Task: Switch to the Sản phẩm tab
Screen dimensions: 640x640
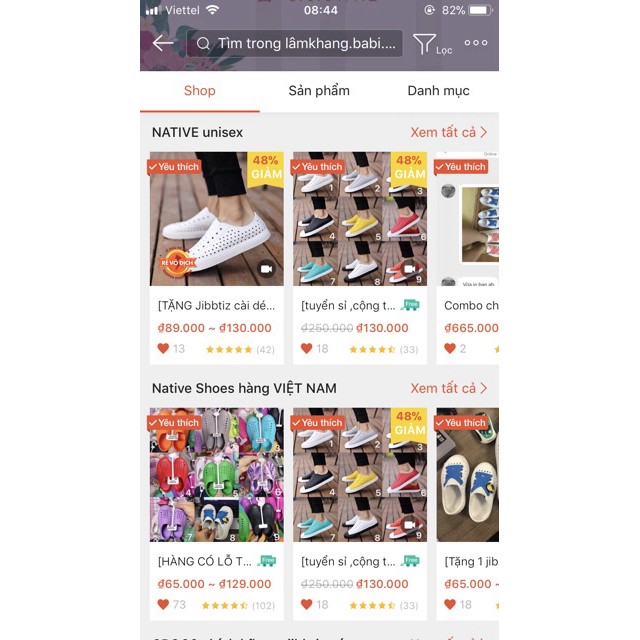Action: click(x=319, y=91)
